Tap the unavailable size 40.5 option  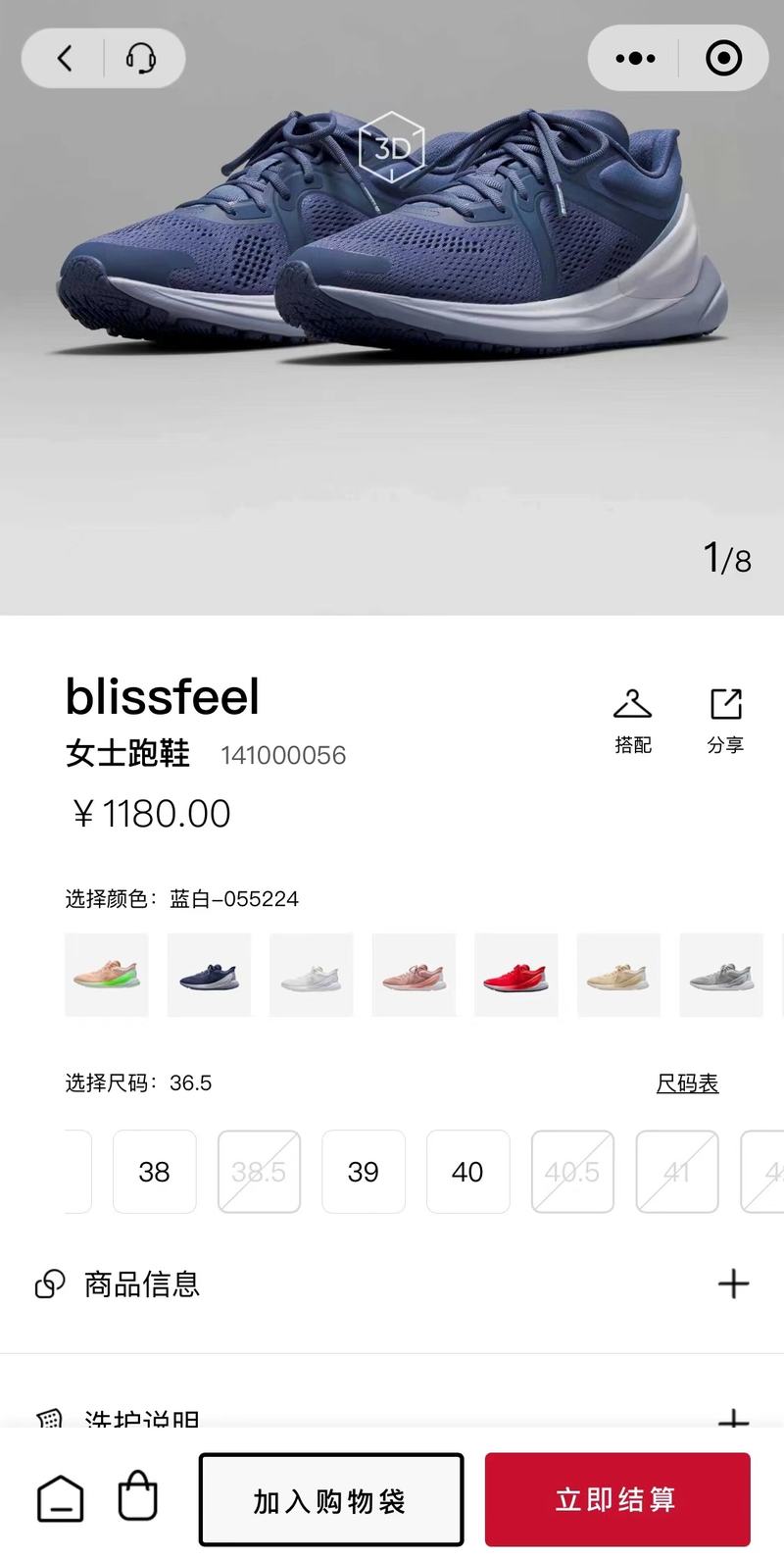point(572,1172)
